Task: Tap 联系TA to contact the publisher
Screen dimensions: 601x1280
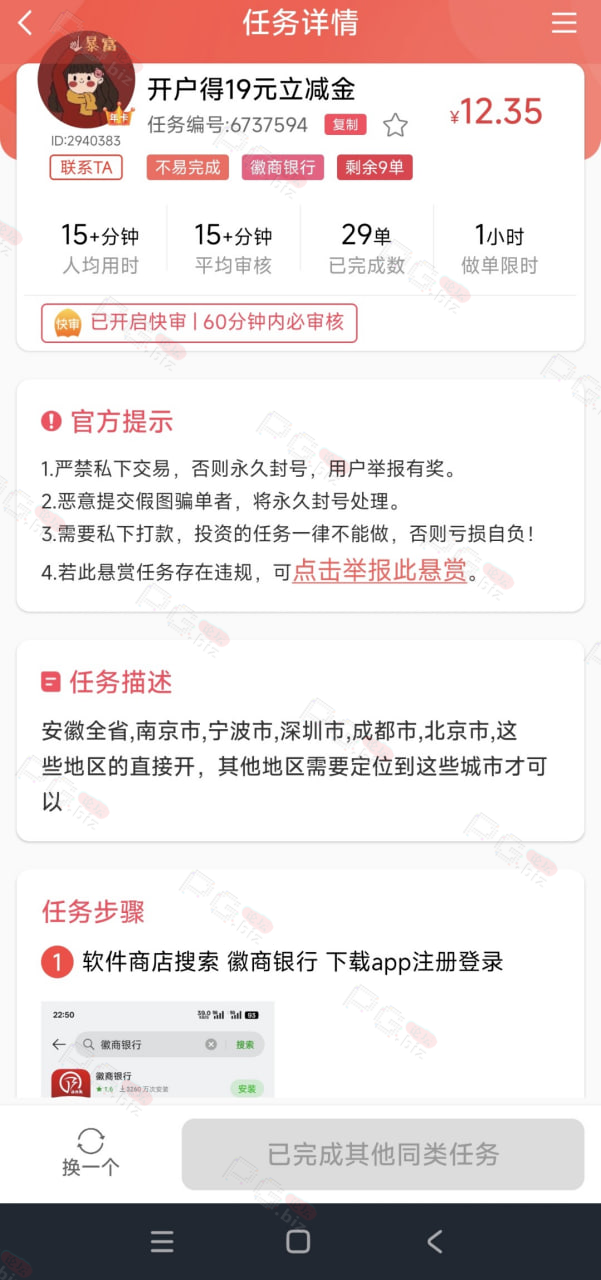Action: [x=86, y=167]
